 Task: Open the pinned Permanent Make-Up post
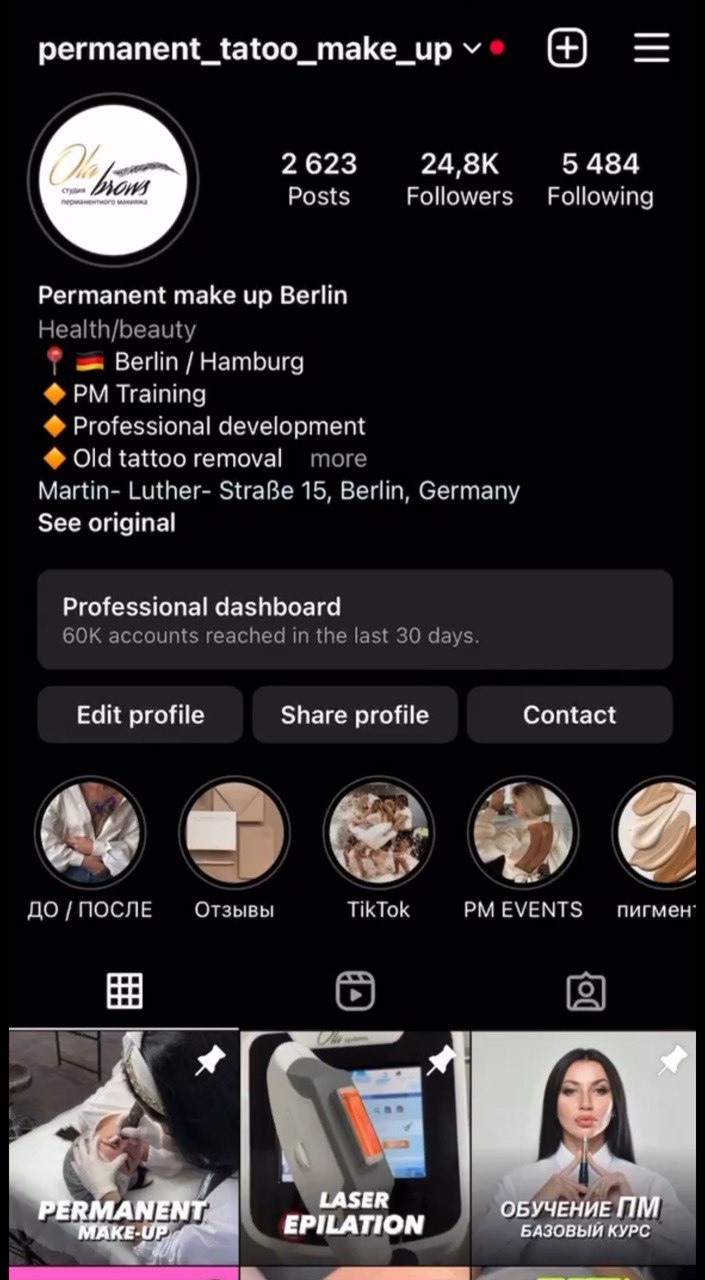tap(123, 1148)
